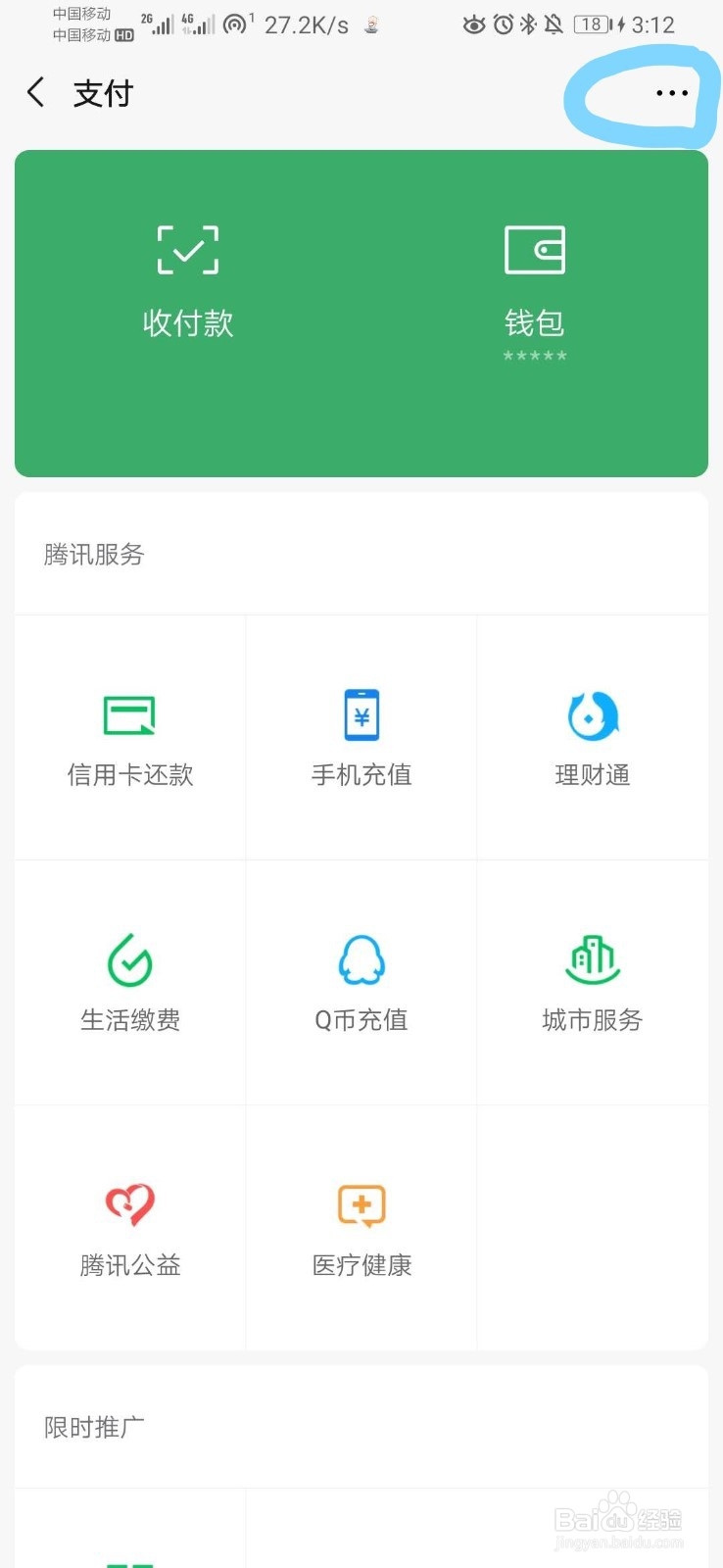Open 腾讯公益 charity service
723x1568 pixels.
130,1228
